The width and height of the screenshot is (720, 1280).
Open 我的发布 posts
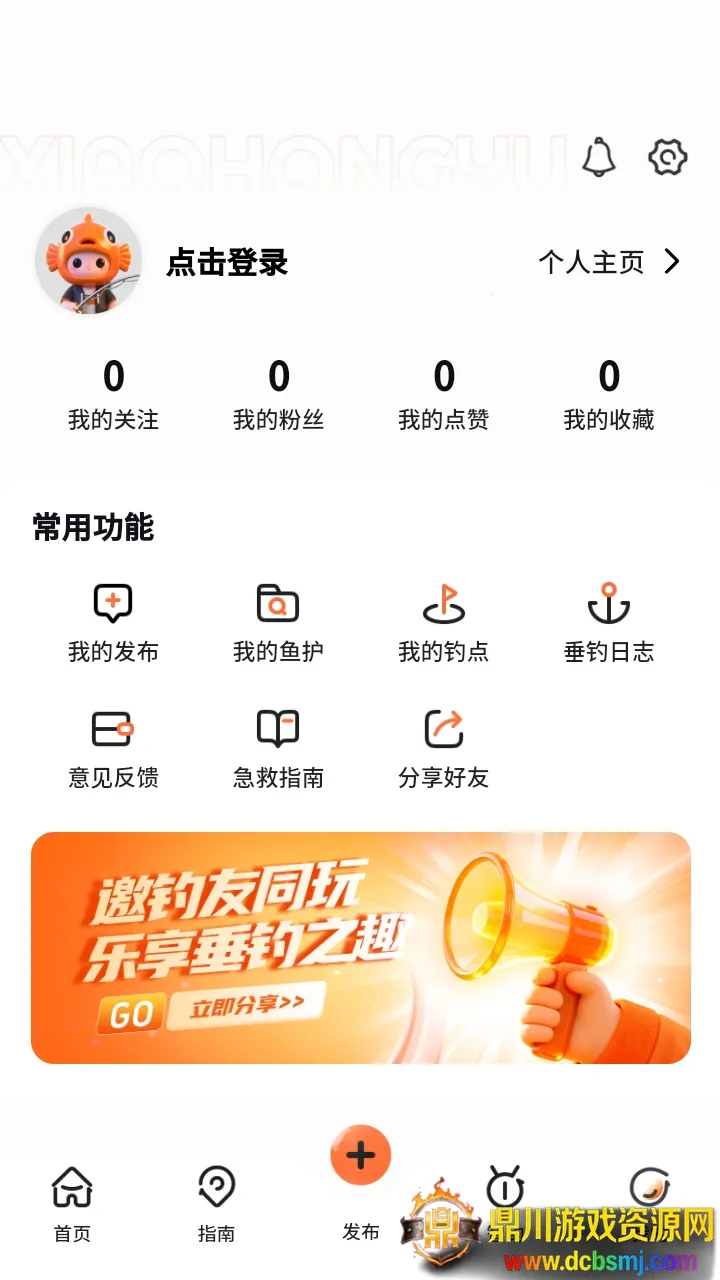(113, 623)
